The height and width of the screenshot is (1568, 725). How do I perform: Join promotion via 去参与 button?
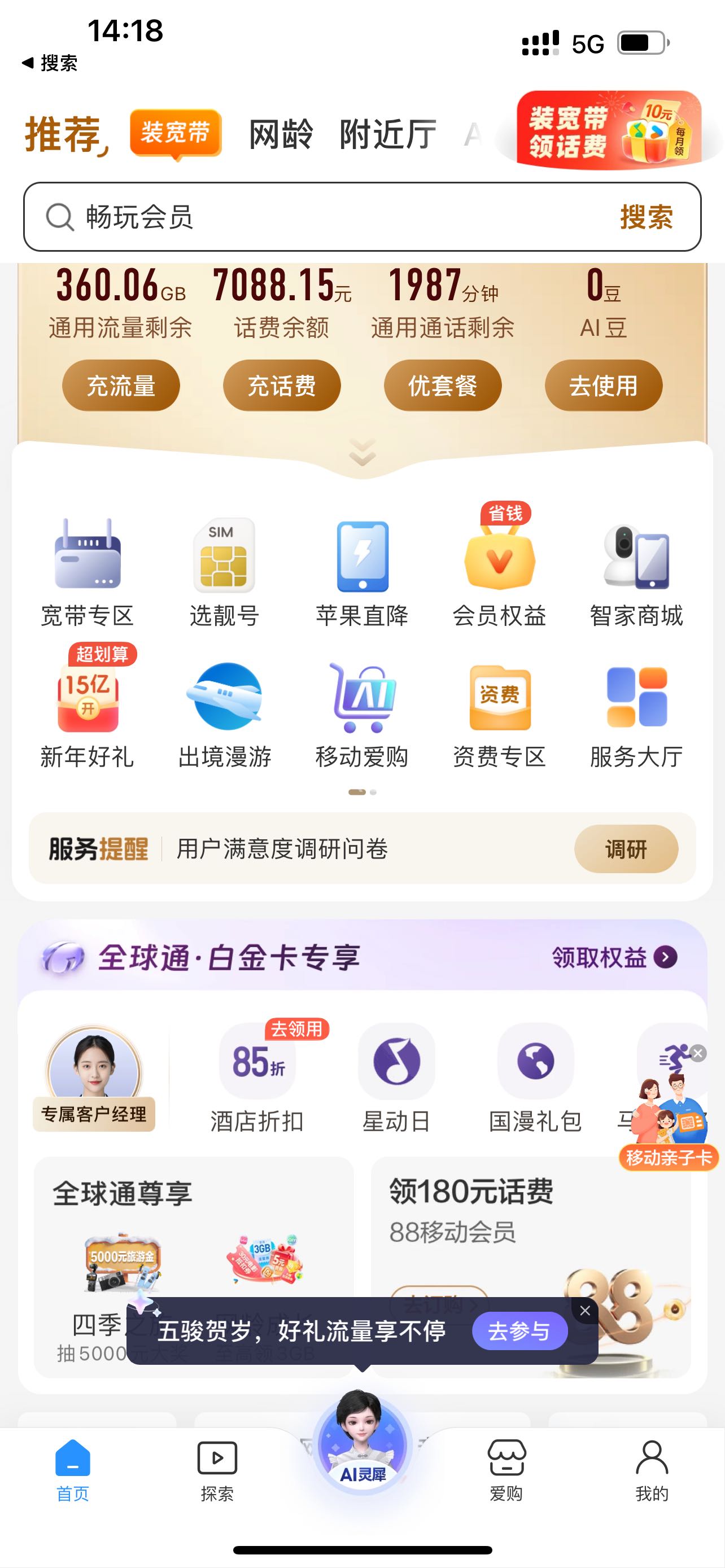click(x=519, y=1331)
